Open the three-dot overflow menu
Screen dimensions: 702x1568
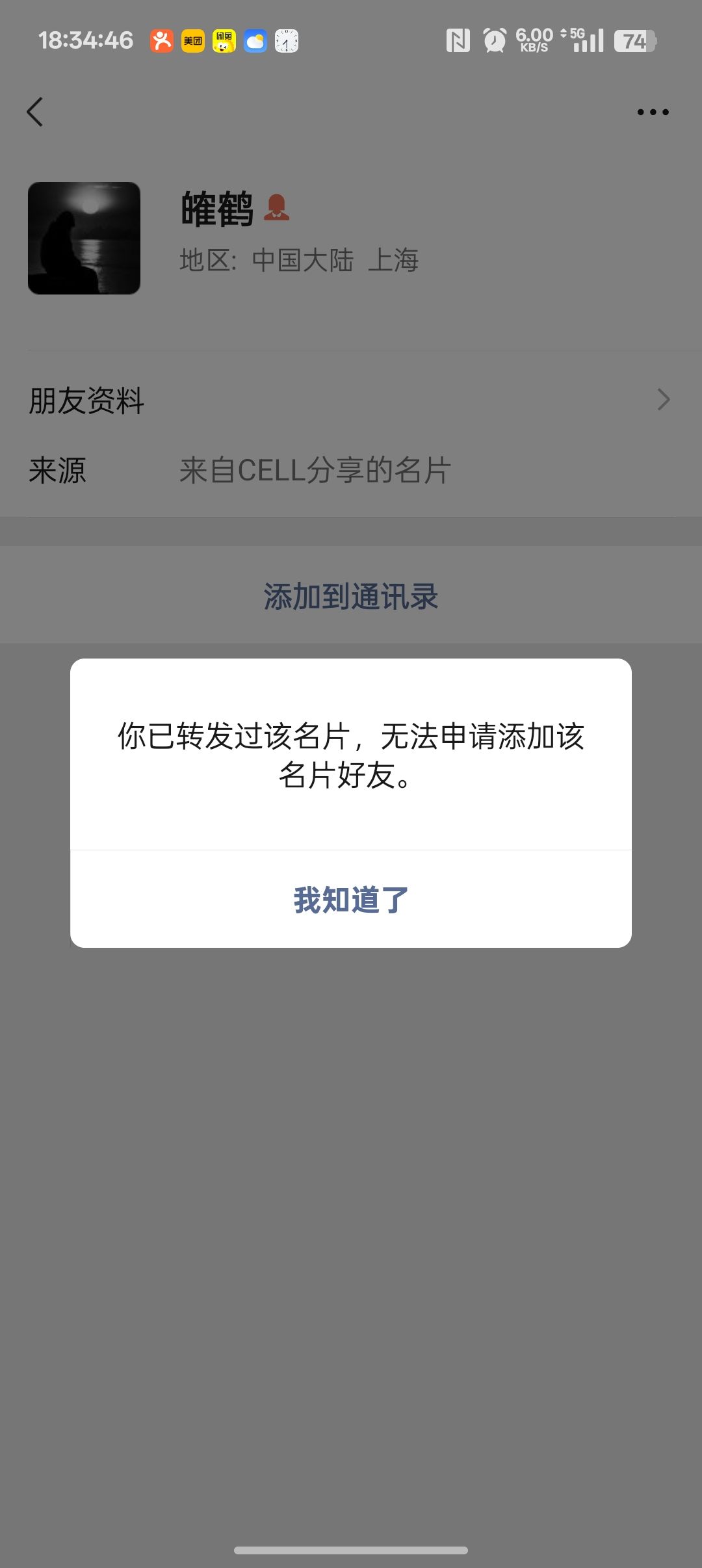653,112
